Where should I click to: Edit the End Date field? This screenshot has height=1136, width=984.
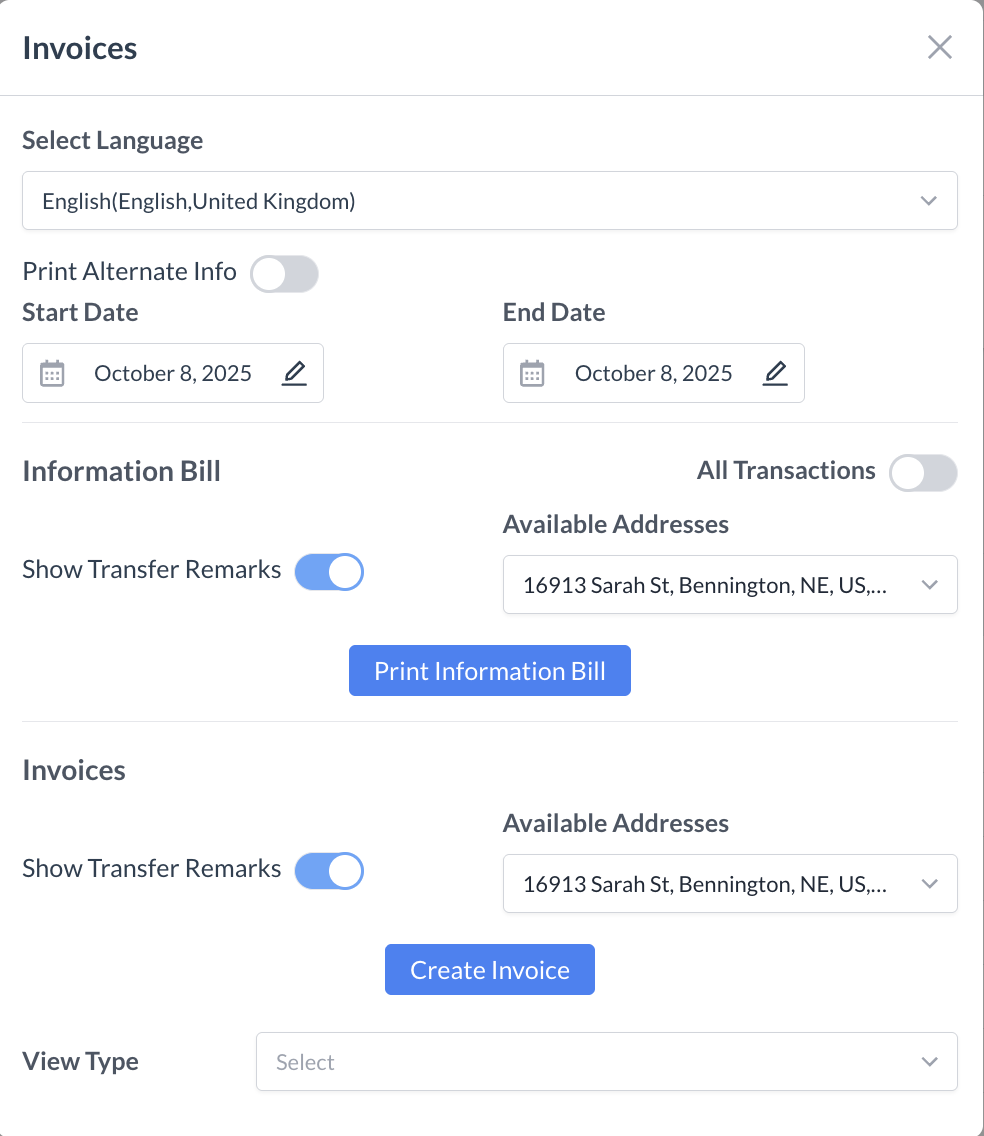point(775,373)
